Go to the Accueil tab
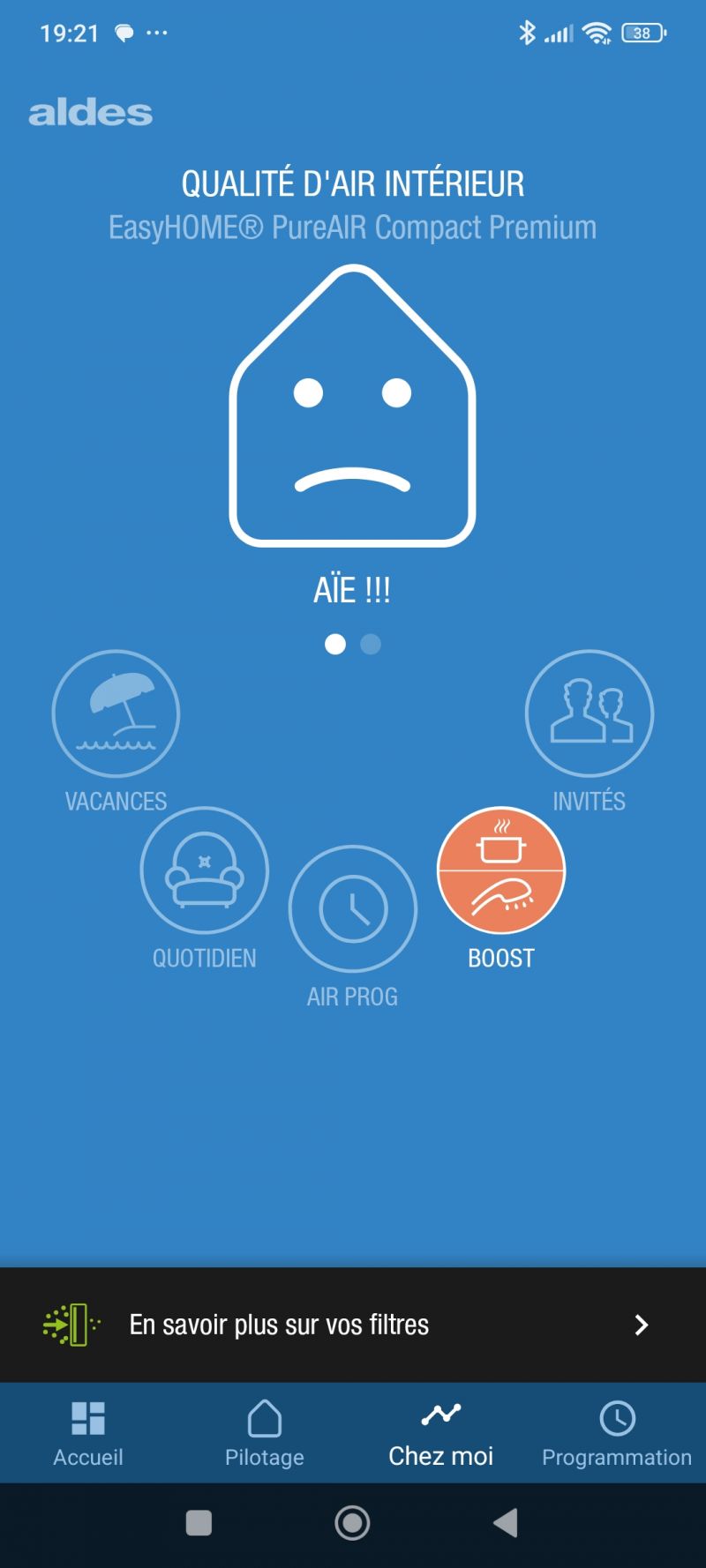The width and height of the screenshot is (706, 1568). [88, 1433]
